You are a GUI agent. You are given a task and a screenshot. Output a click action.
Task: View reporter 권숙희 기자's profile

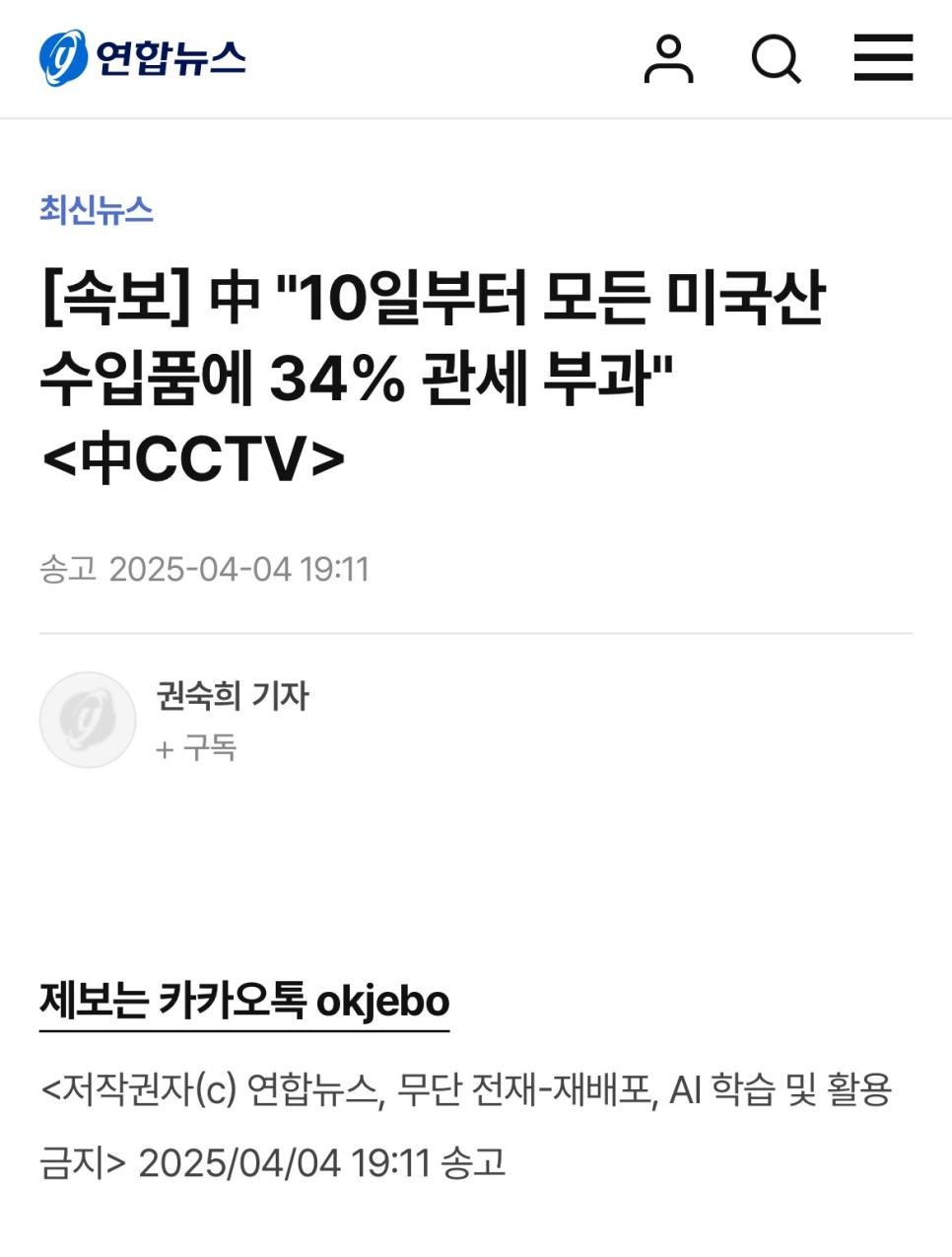[x=233, y=696]
